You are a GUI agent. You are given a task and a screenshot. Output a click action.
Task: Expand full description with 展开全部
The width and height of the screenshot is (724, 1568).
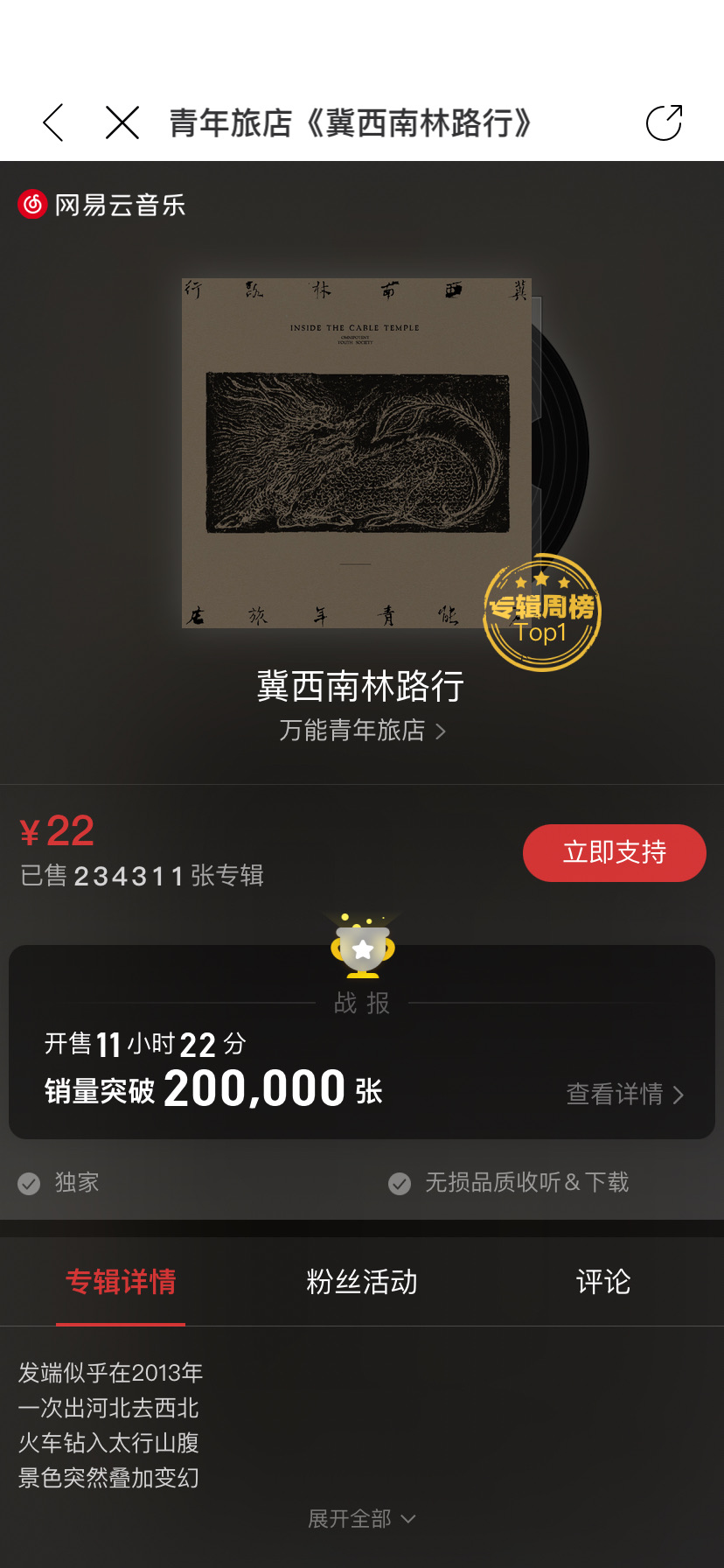click(x=362, y=1519)
